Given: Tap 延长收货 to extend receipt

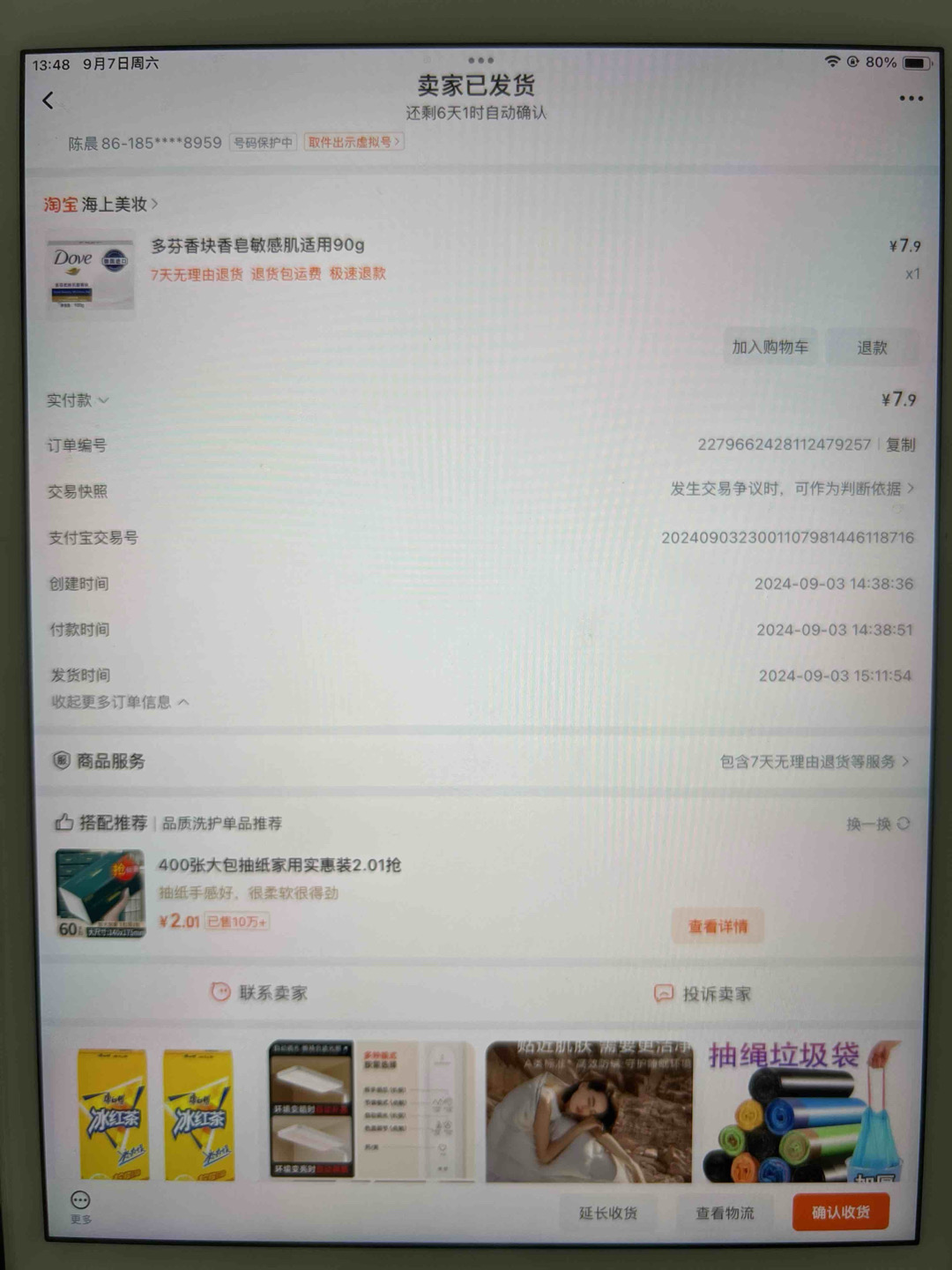Looking at the screenshot, I should coord(607,1213).
